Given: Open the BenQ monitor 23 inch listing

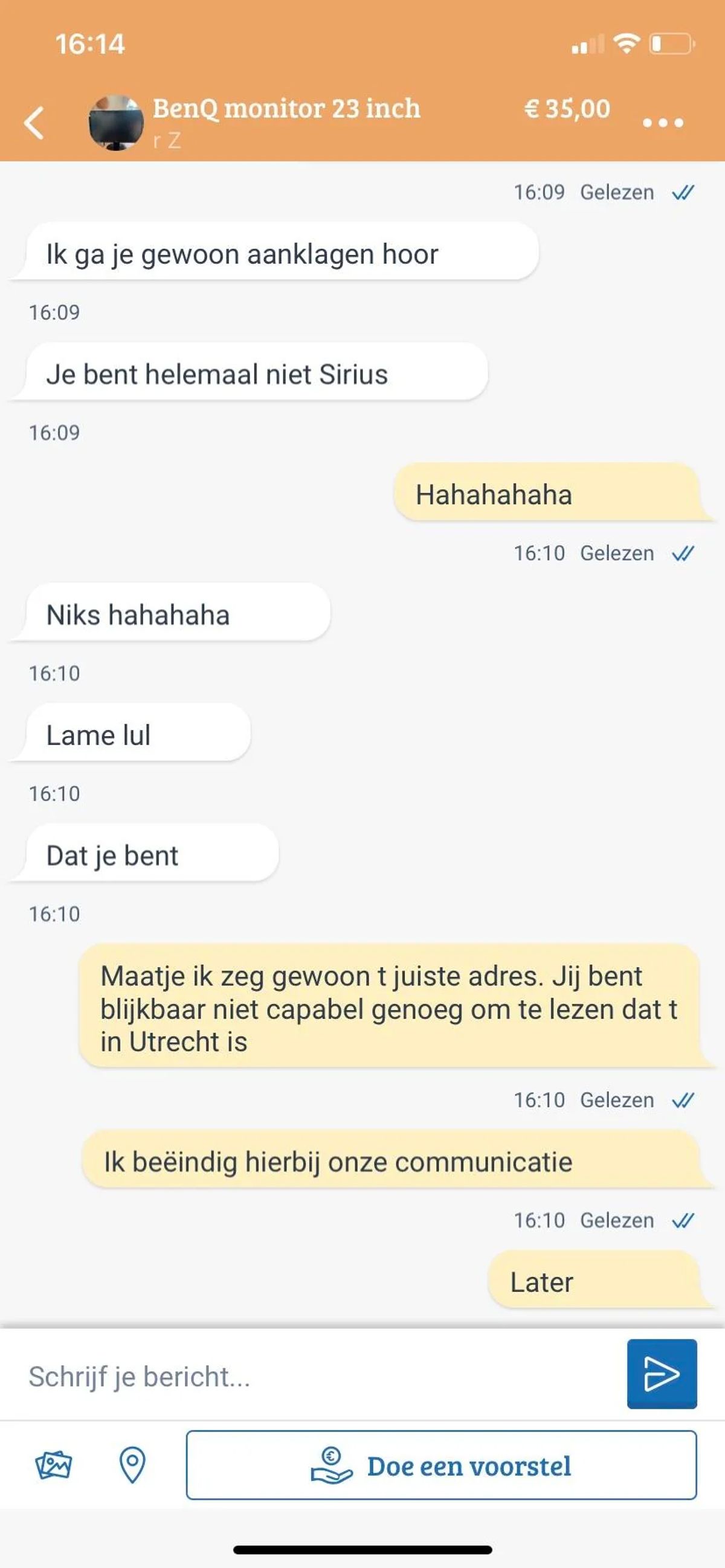Looking at the screenshot, I should tap(286, 109).
